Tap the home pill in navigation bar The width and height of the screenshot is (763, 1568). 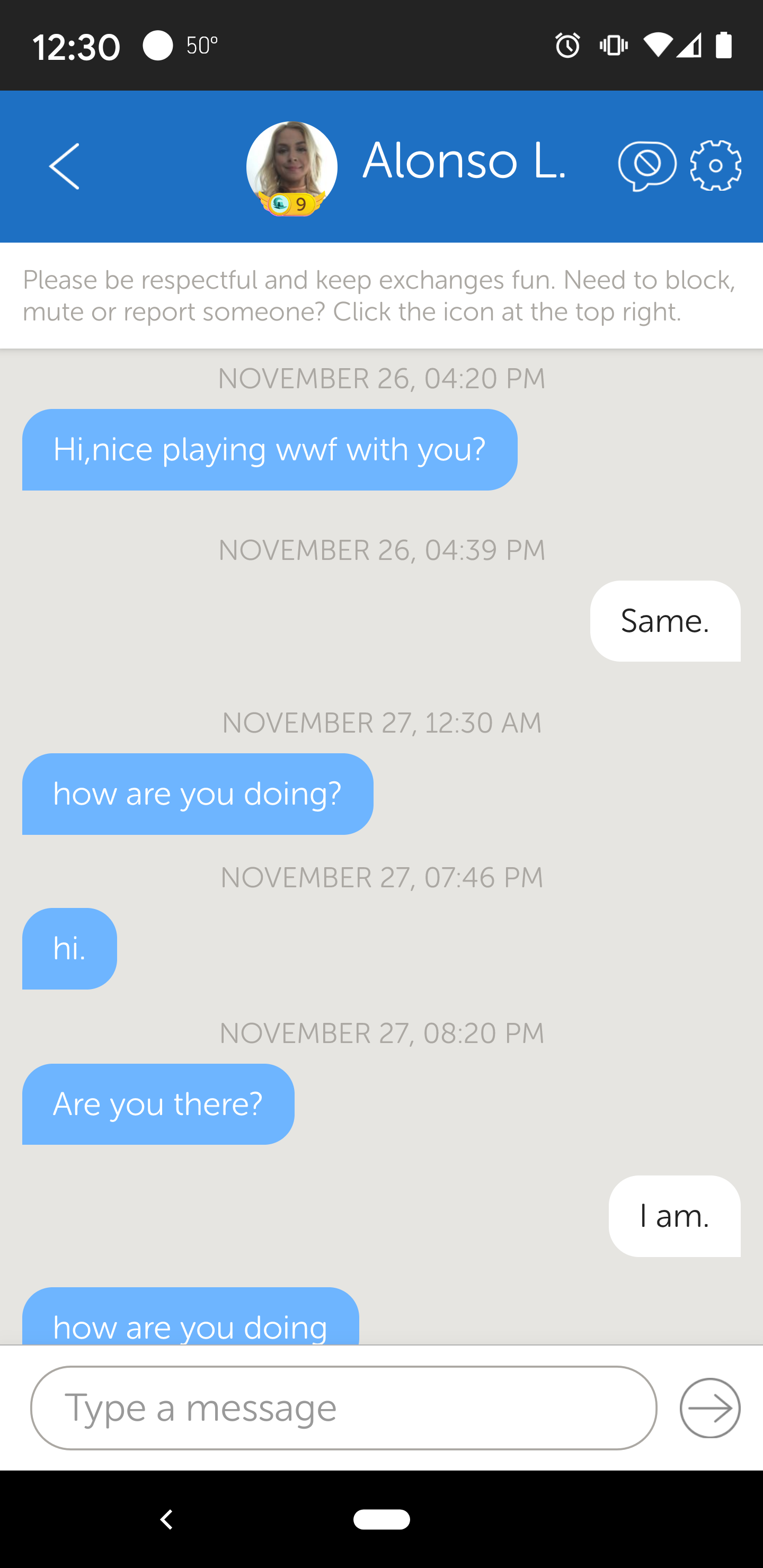pos(382,1519)
